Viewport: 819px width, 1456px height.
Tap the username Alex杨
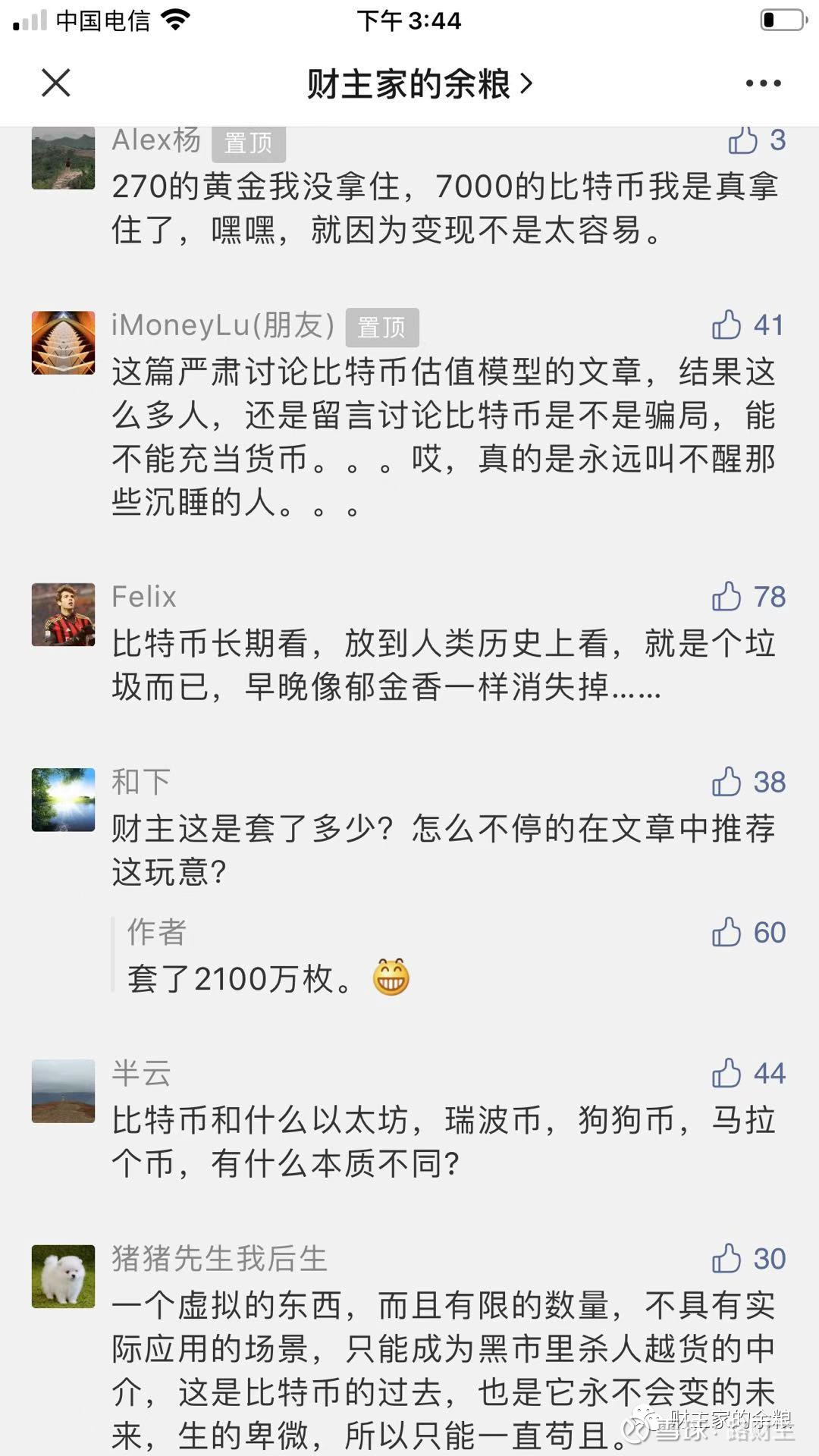pos(155,141)
